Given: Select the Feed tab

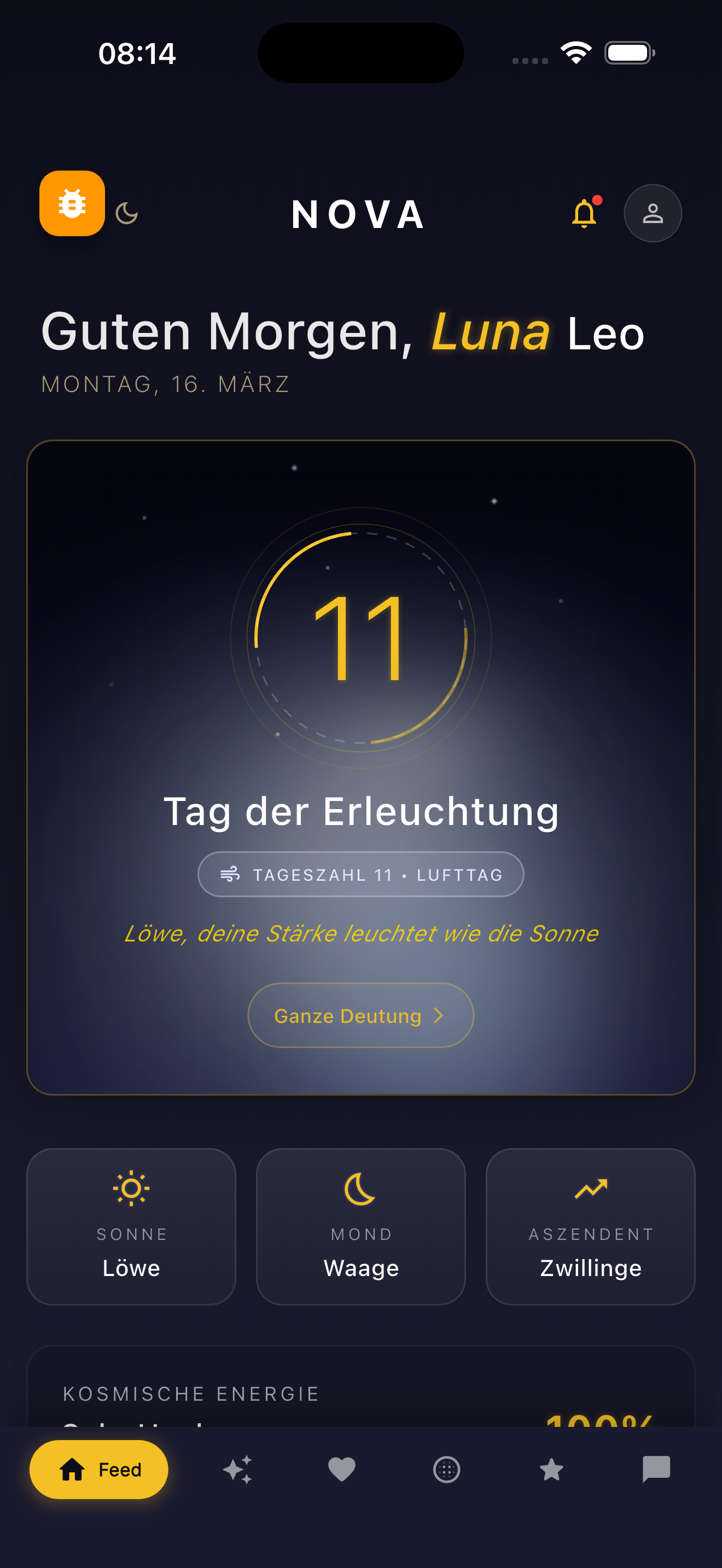Looking at the screenshot, I should click(98, 1470).
